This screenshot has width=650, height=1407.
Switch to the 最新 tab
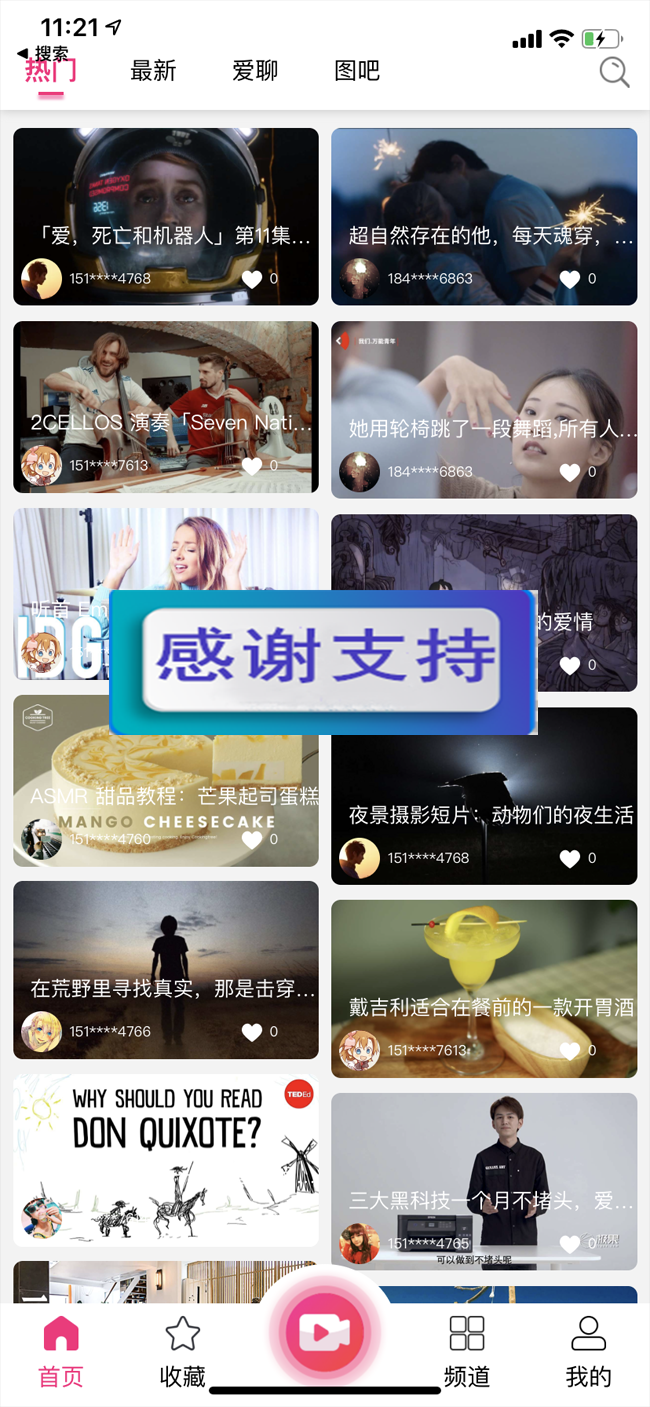coord(153,71)
